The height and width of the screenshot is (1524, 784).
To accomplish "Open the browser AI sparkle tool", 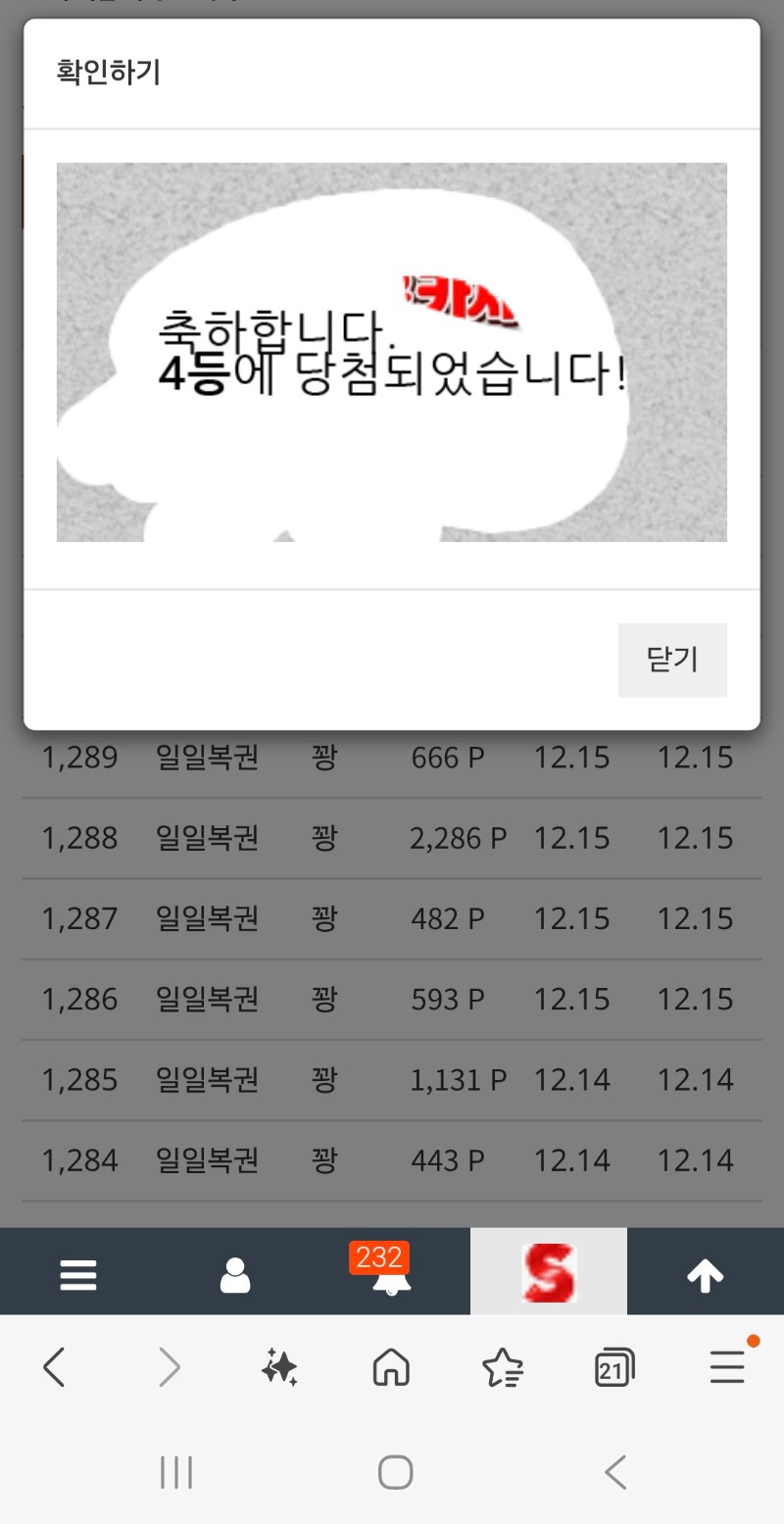I will point(279,1367).
